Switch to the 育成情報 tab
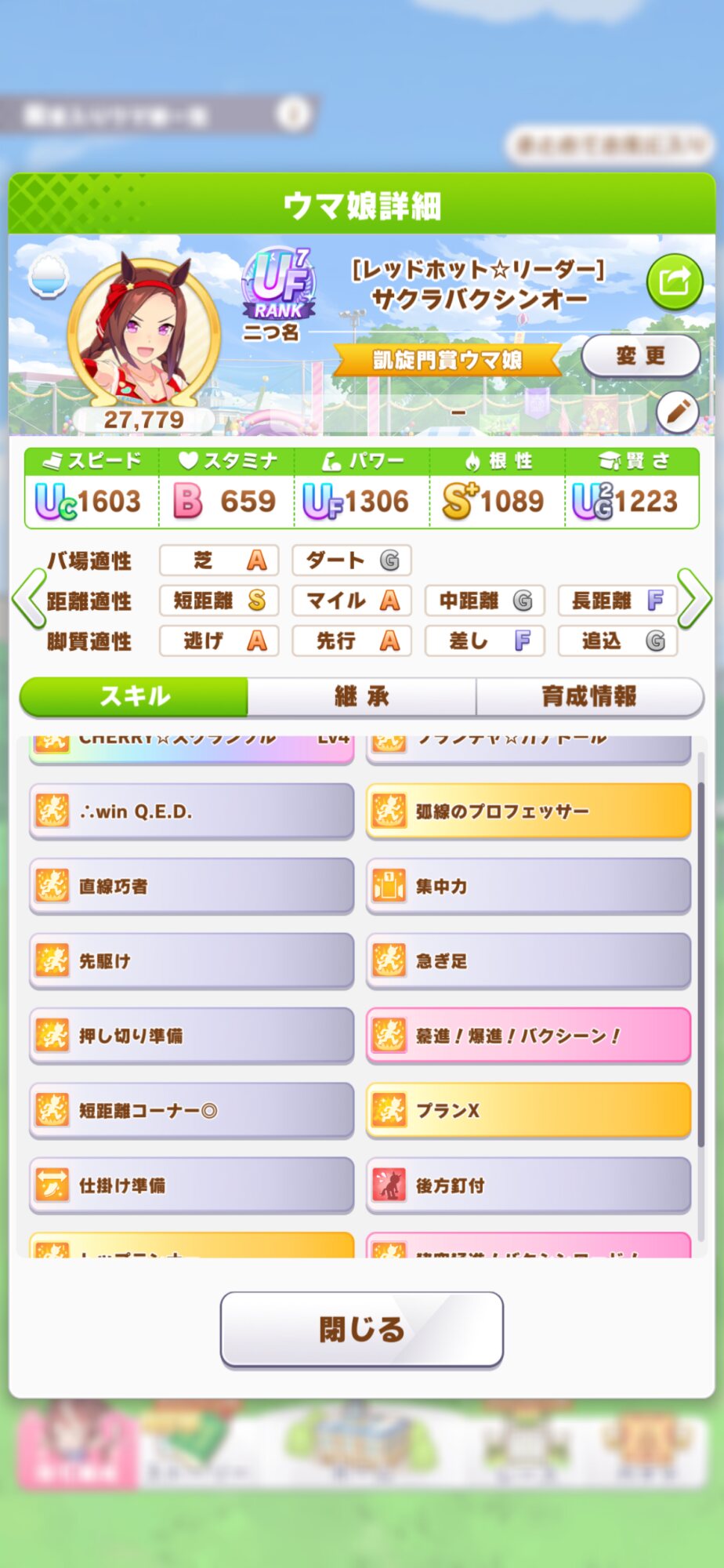Image resolution: width=724 pixels, height=1568 pixels. coord(589,696)
